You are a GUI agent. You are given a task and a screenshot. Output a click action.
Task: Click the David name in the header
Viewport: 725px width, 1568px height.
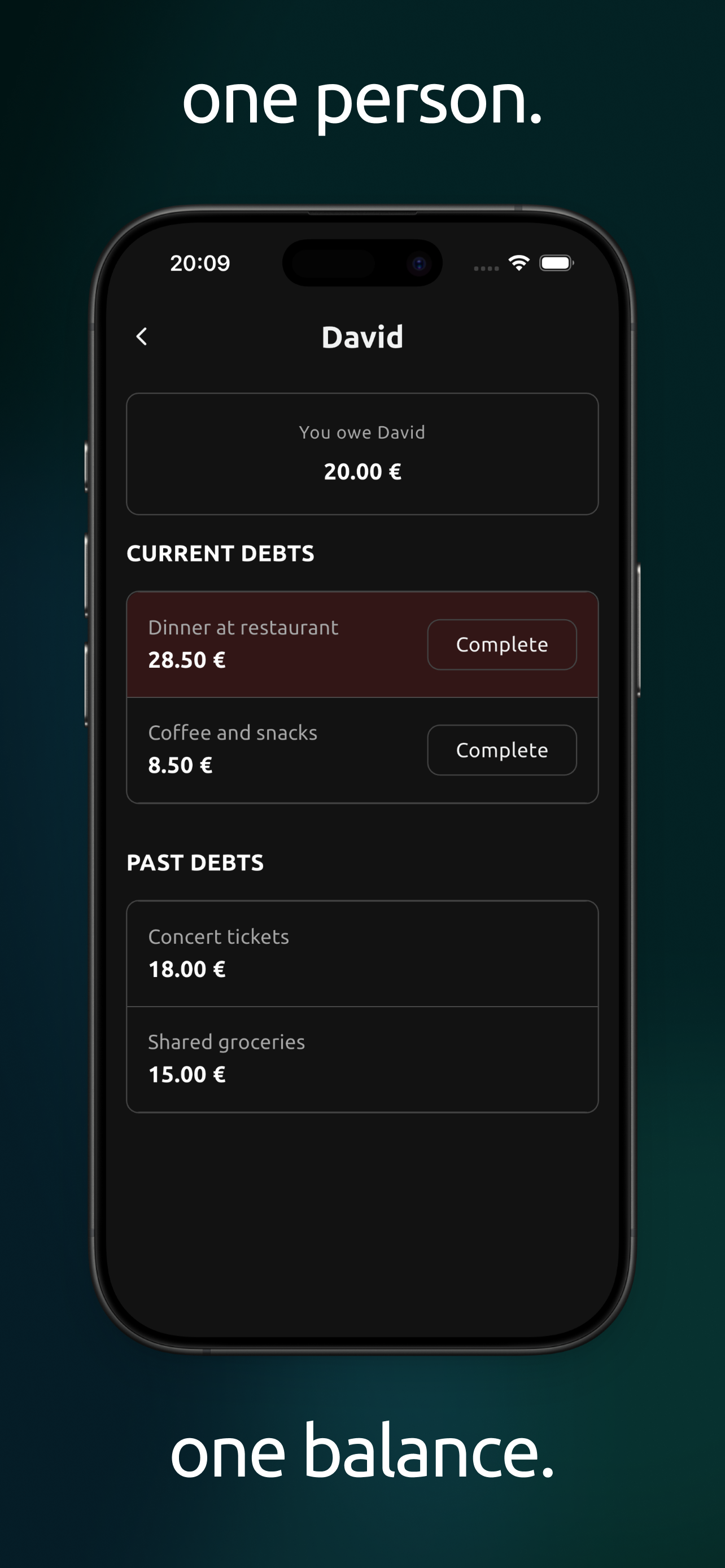361,336
